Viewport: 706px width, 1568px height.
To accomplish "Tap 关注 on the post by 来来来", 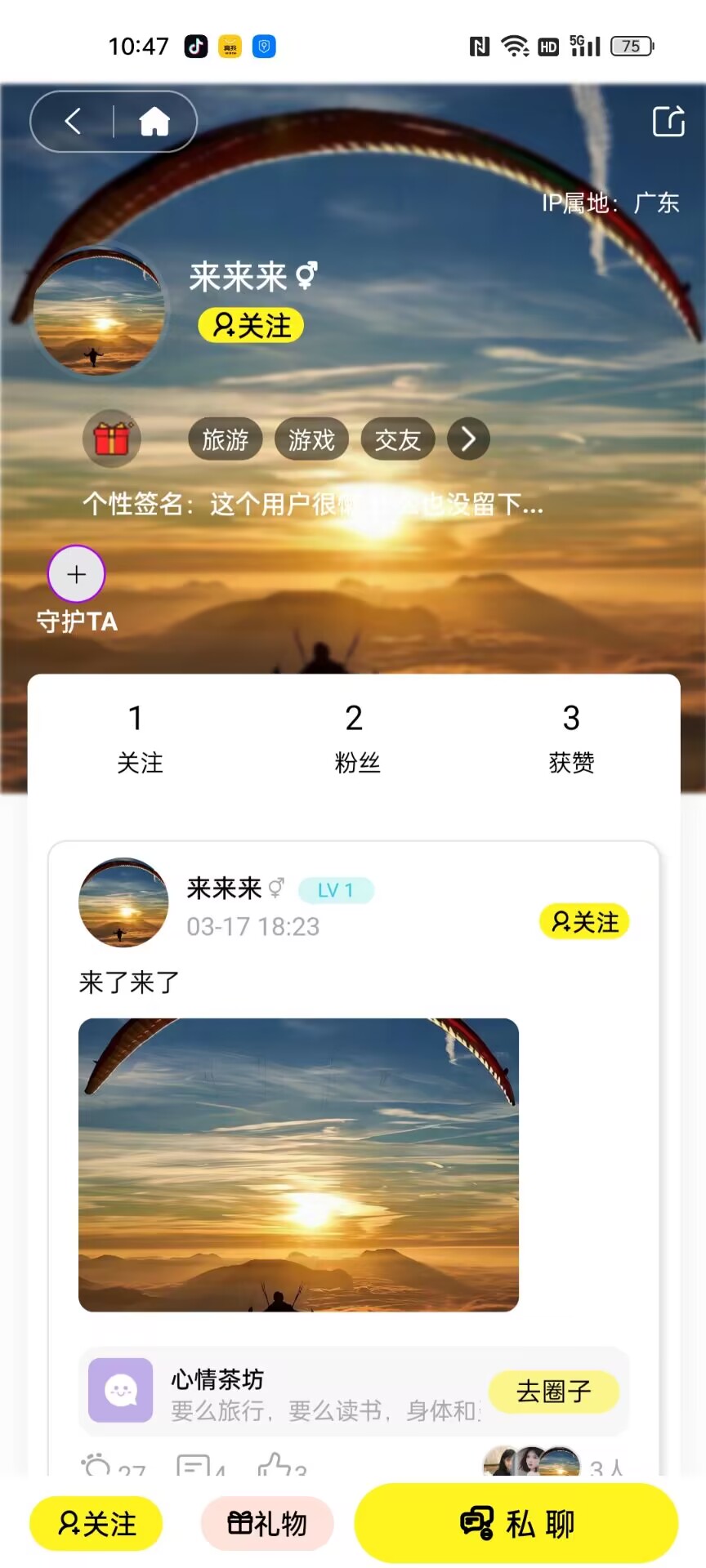I will [583, 921].
